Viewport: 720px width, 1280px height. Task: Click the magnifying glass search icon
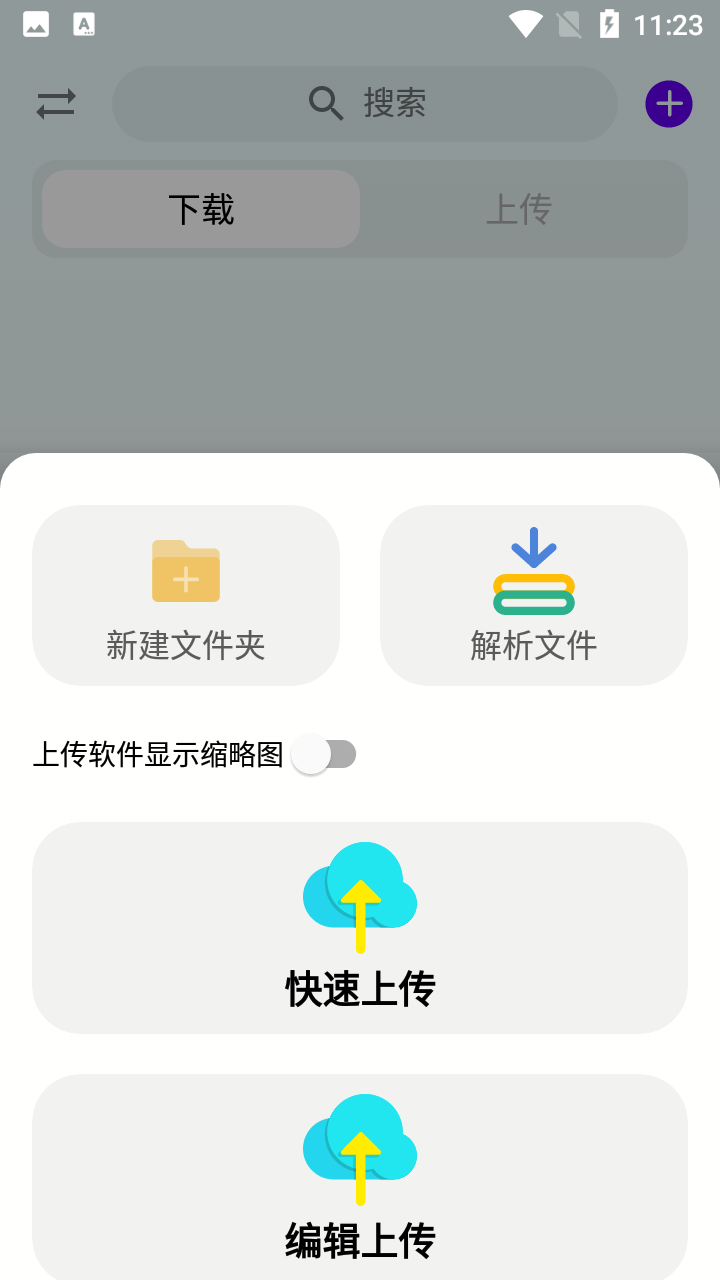point(325,103)
